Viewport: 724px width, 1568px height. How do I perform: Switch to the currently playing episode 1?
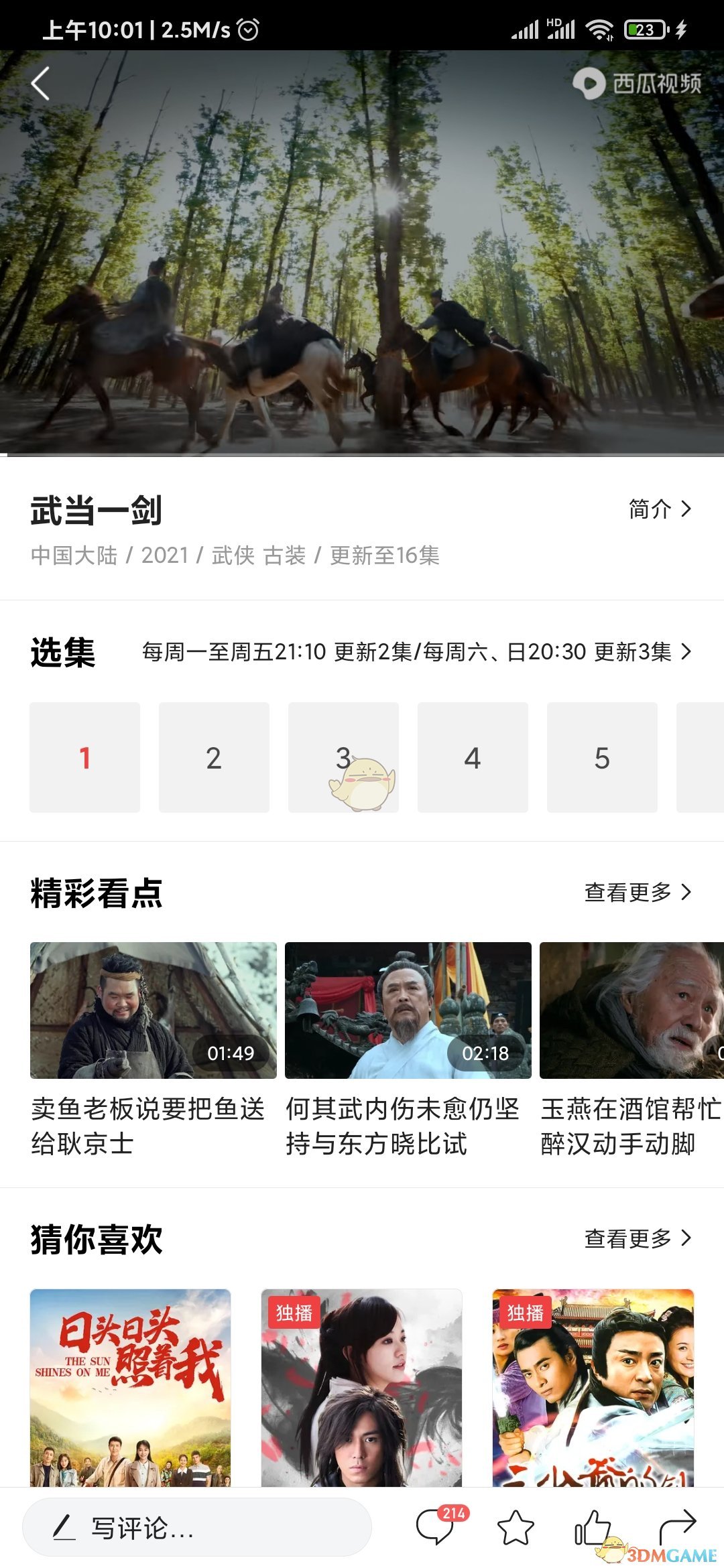click(x=84, y=758)
